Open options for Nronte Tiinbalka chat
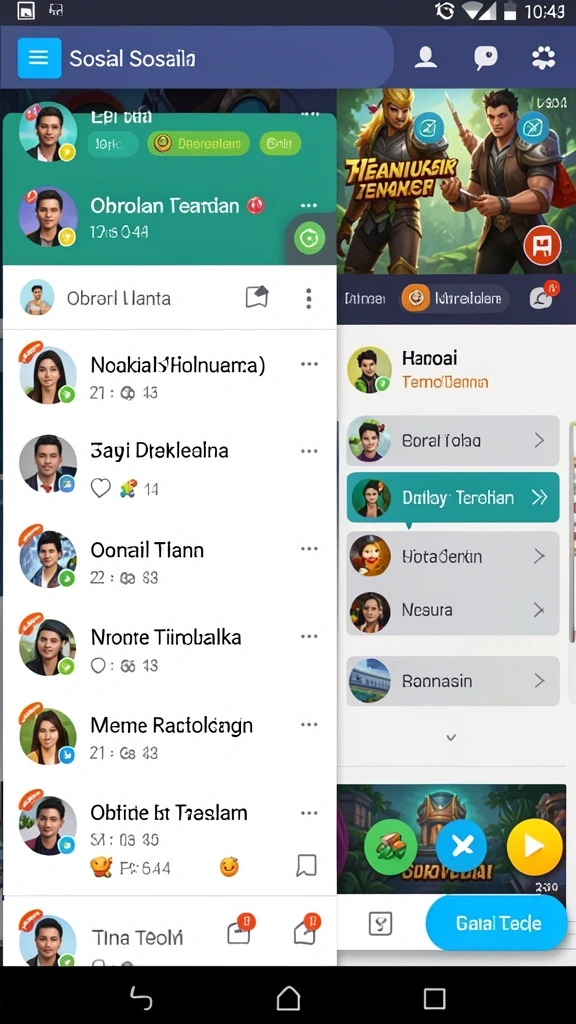The height and width of the screenshot is (1024, 576). [309, 637]
